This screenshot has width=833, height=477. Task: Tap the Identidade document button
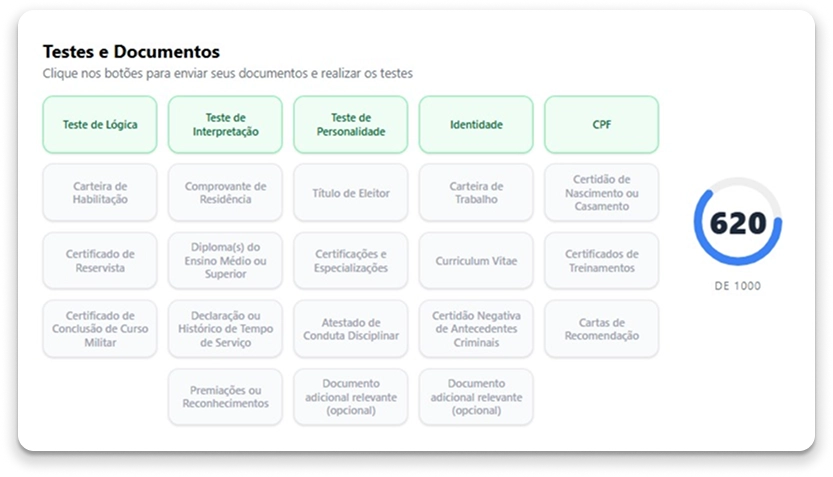click(x=476, y=125)
